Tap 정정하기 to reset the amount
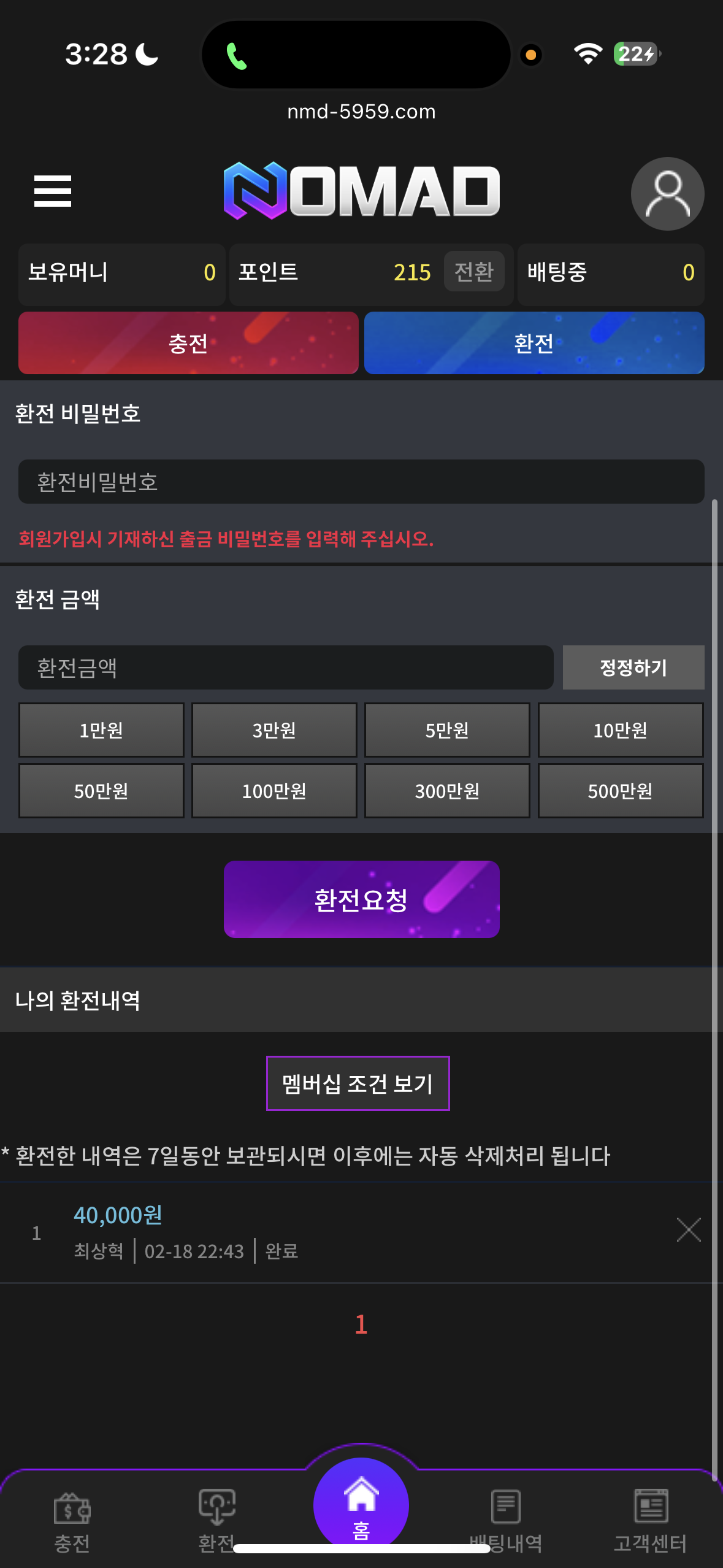The image size is (723, 1568). pos(633,667)
